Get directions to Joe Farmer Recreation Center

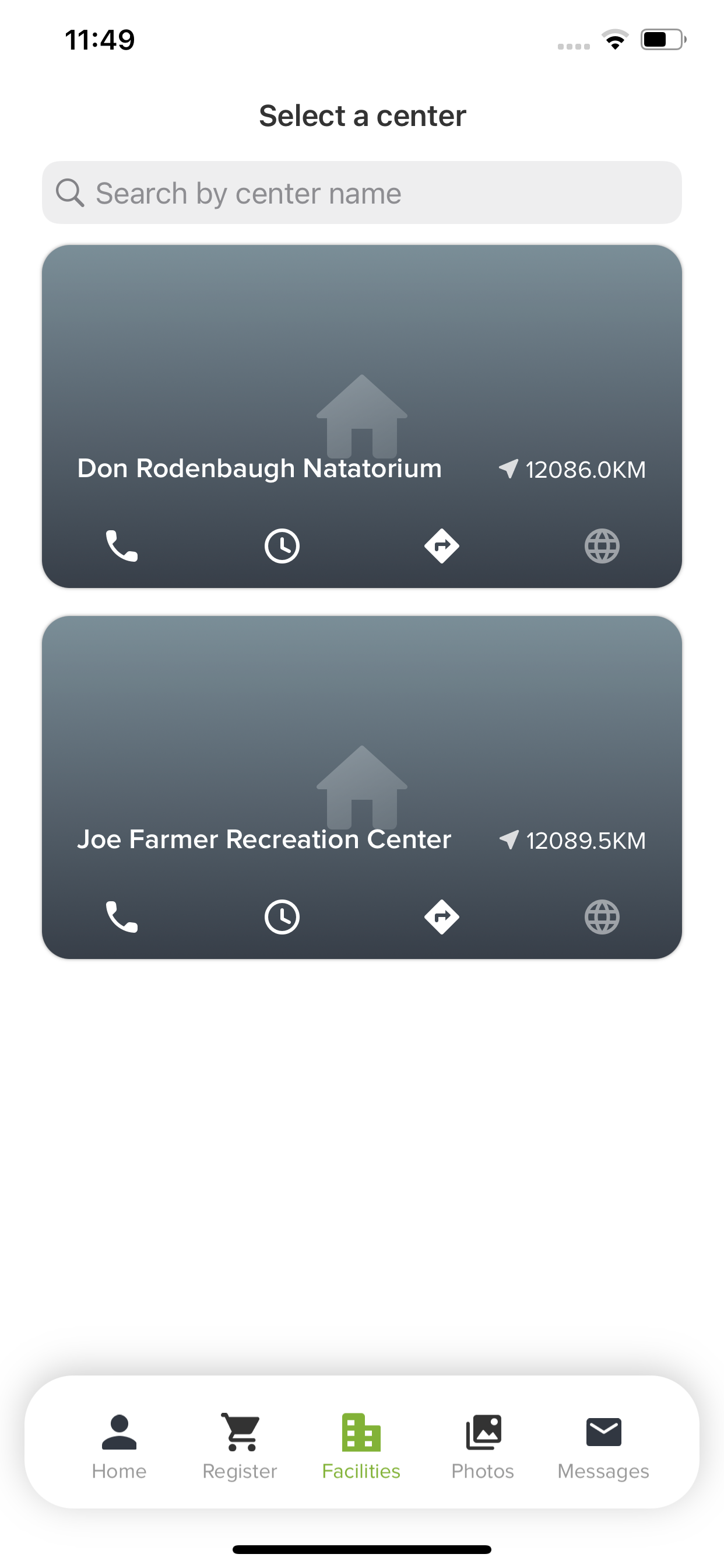(442, 916)
